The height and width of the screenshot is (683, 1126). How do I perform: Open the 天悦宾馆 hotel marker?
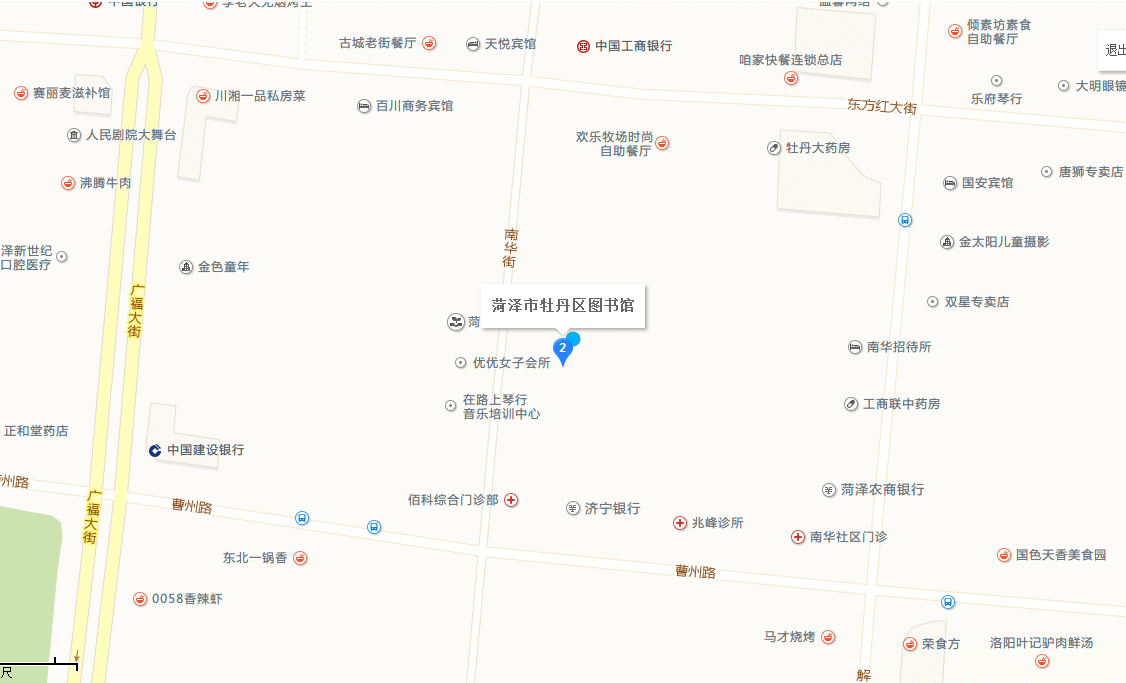click(x=473, y=44)
